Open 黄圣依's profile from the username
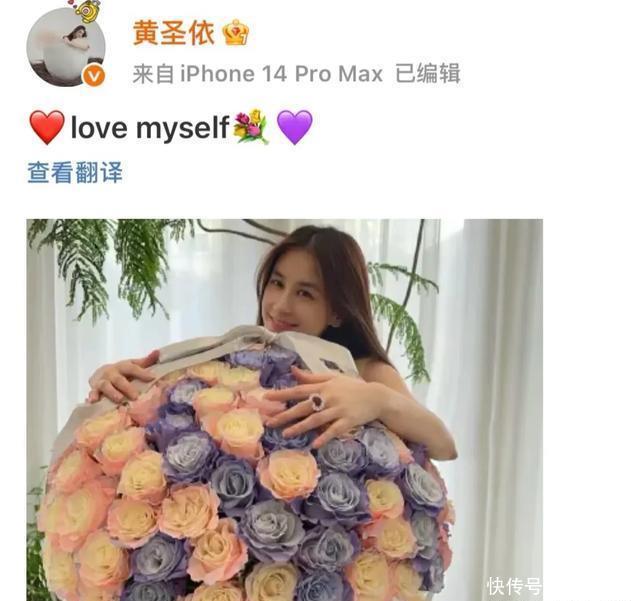 point(173,33)
